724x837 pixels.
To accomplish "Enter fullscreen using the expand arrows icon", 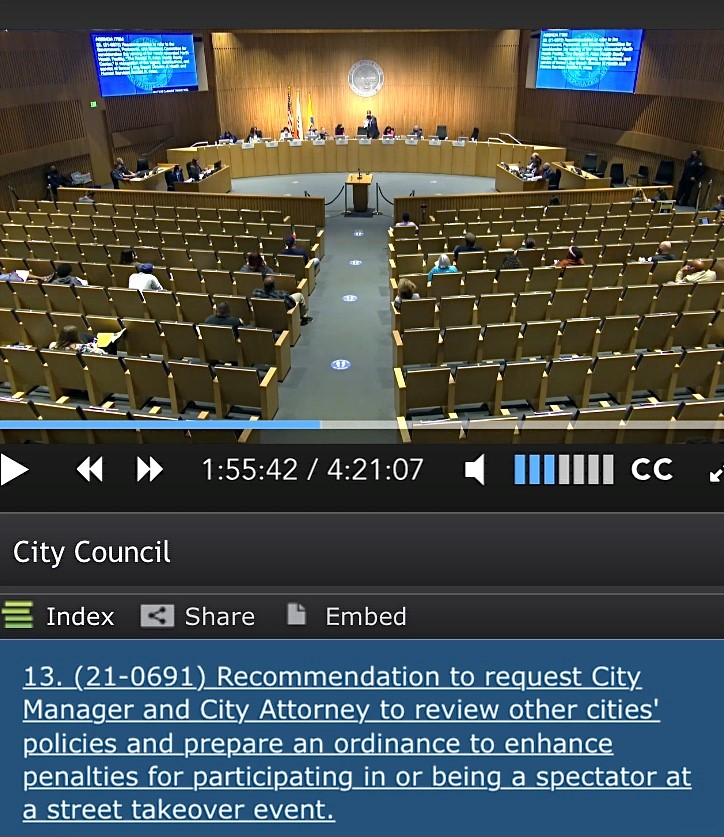I will tap(716, 468).
